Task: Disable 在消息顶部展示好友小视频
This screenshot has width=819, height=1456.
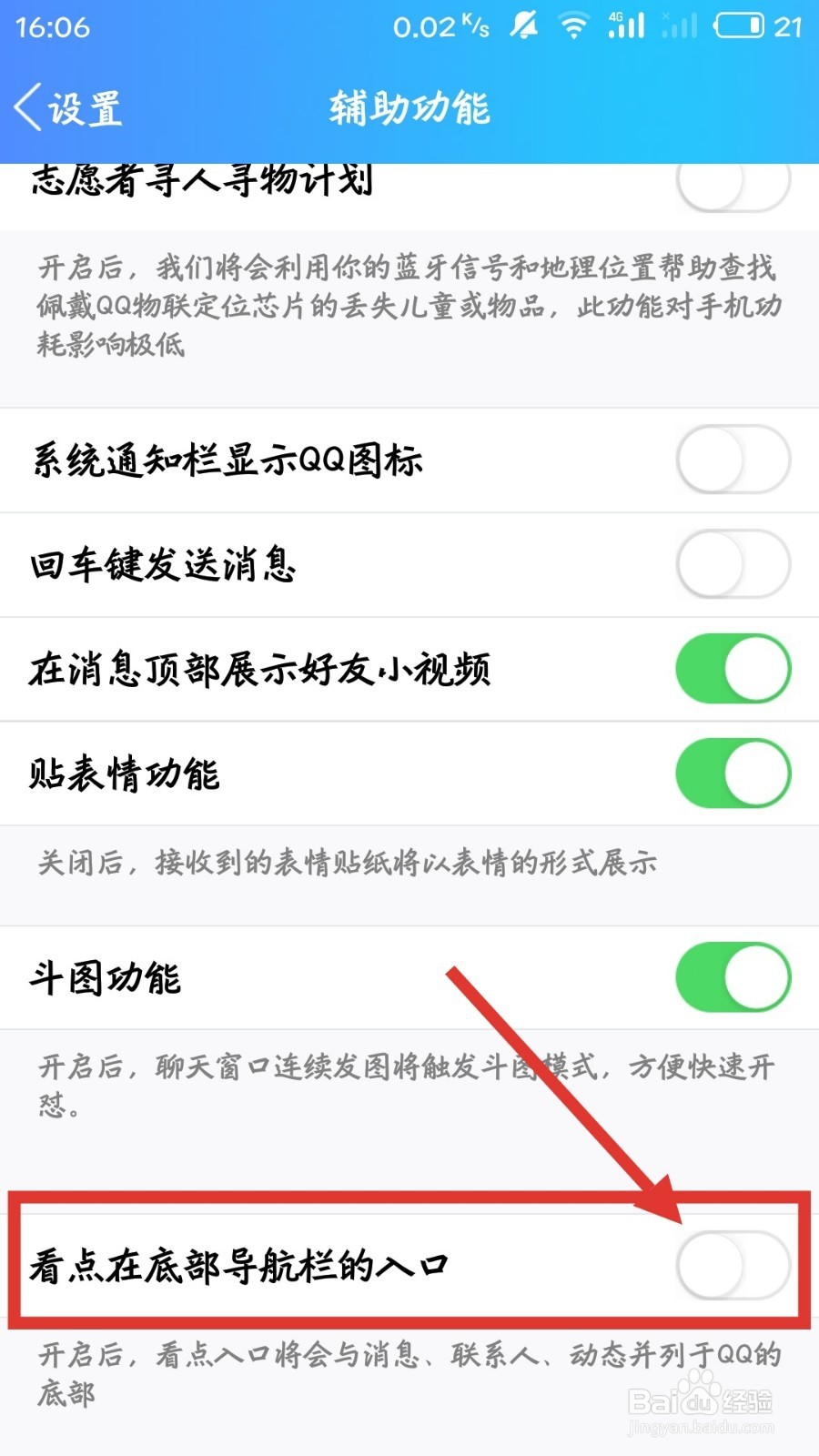Action: click(733, 668)
